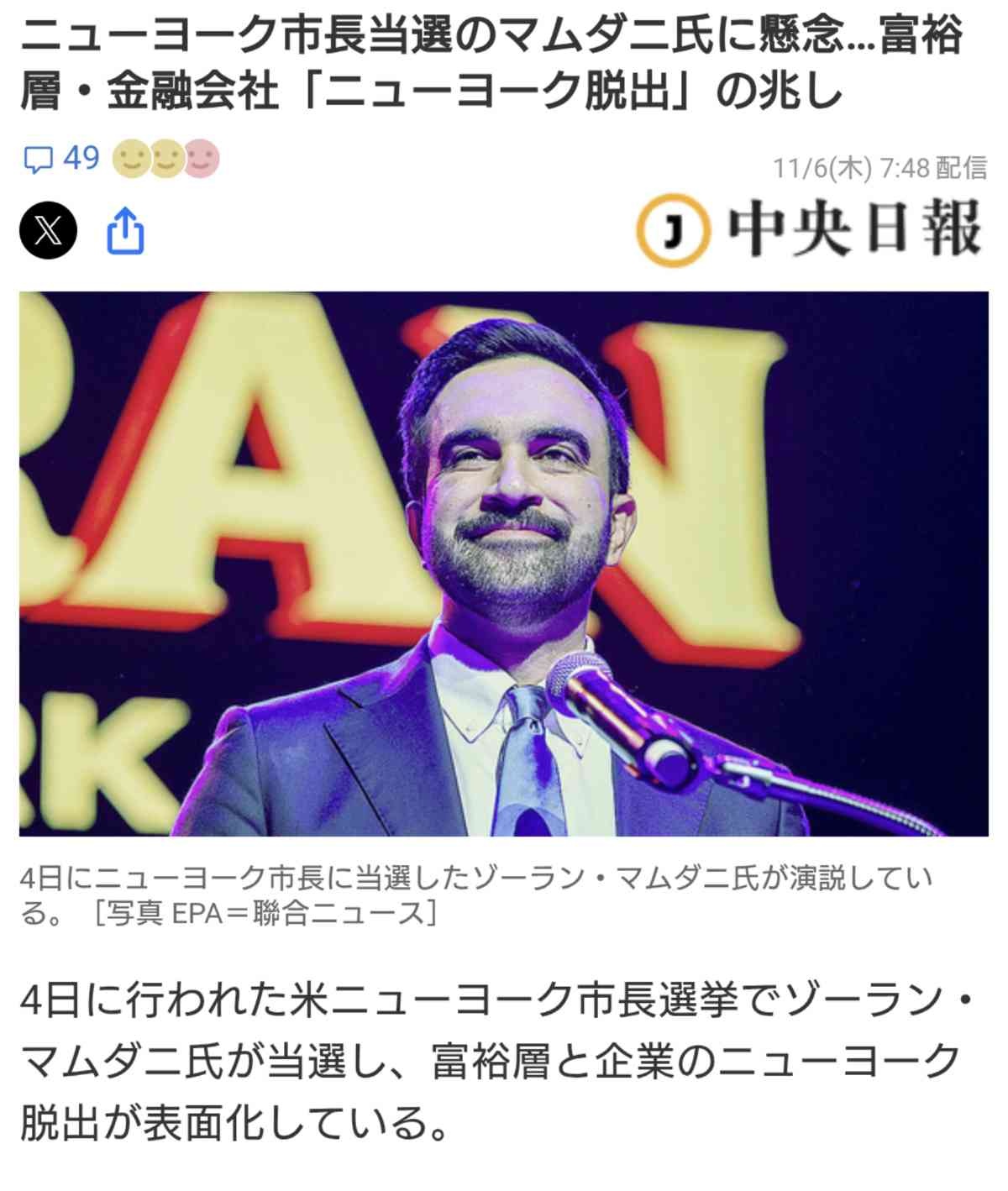This screenshot has width=1008, height=1191.
Task: Open the share sheet icon
Action: (x=126, y=230)
